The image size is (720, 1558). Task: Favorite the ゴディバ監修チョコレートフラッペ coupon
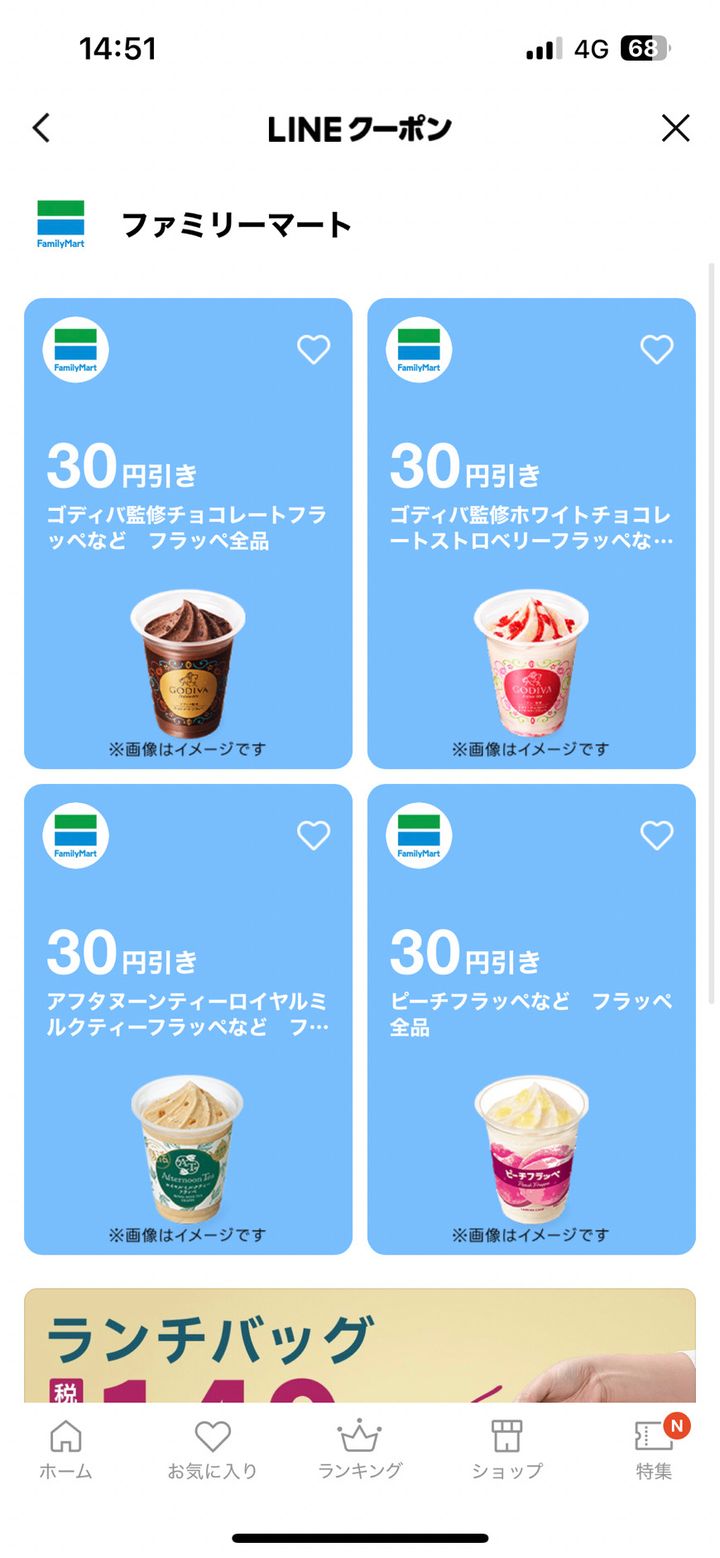(313, 349)
